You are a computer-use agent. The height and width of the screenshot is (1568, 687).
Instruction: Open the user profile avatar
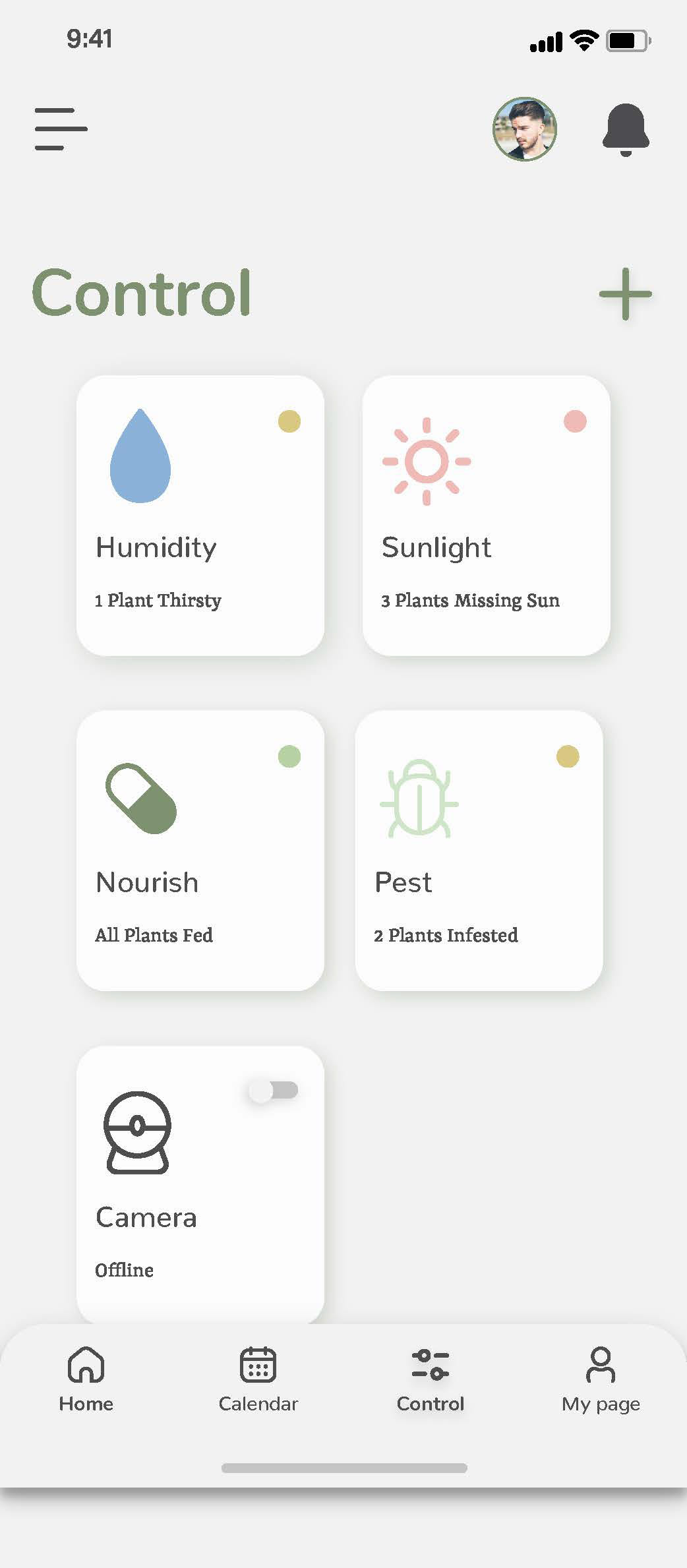pyautogui.click(x=525, y=129)
